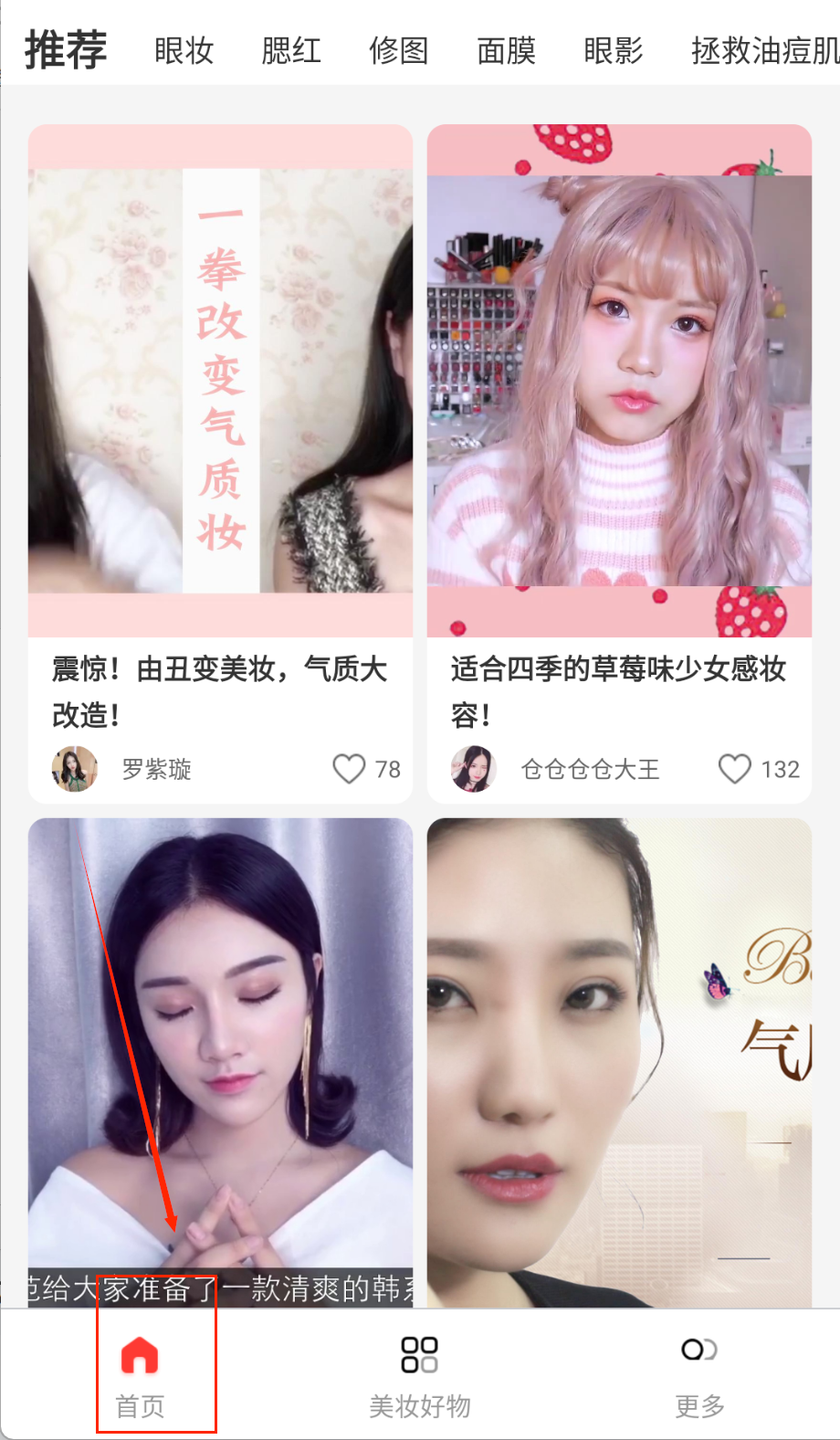Open the butterfly 气质 makeup video card
Viewport: 840px width, 1440px height.
pos(619,1059)
